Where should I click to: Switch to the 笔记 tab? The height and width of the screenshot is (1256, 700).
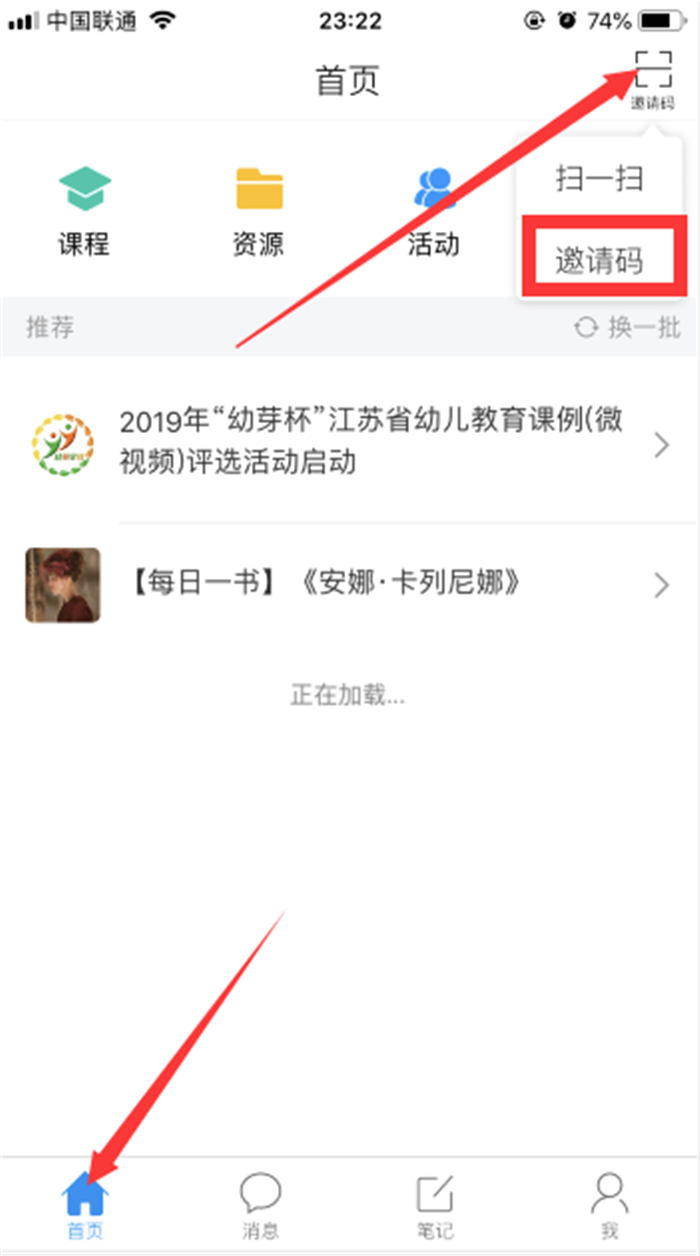(436, 1204)
